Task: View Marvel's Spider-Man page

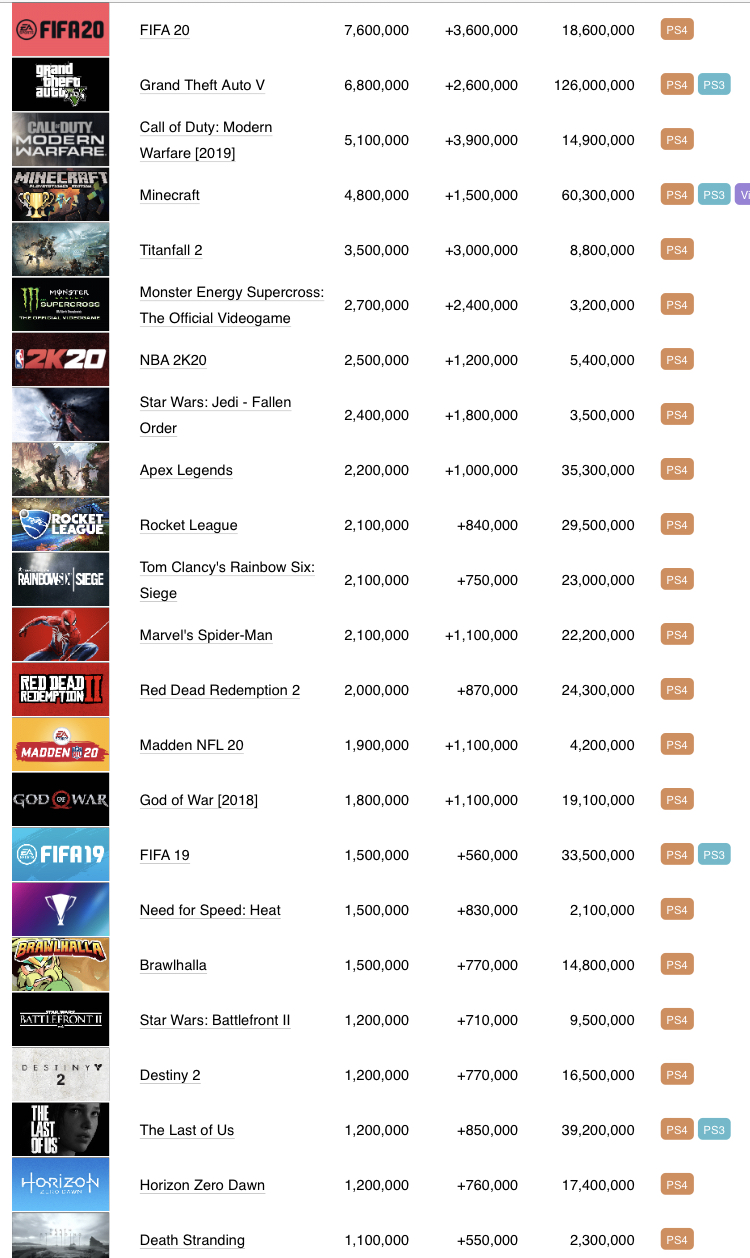Action: pyautogui.click(x=206, y=635)
